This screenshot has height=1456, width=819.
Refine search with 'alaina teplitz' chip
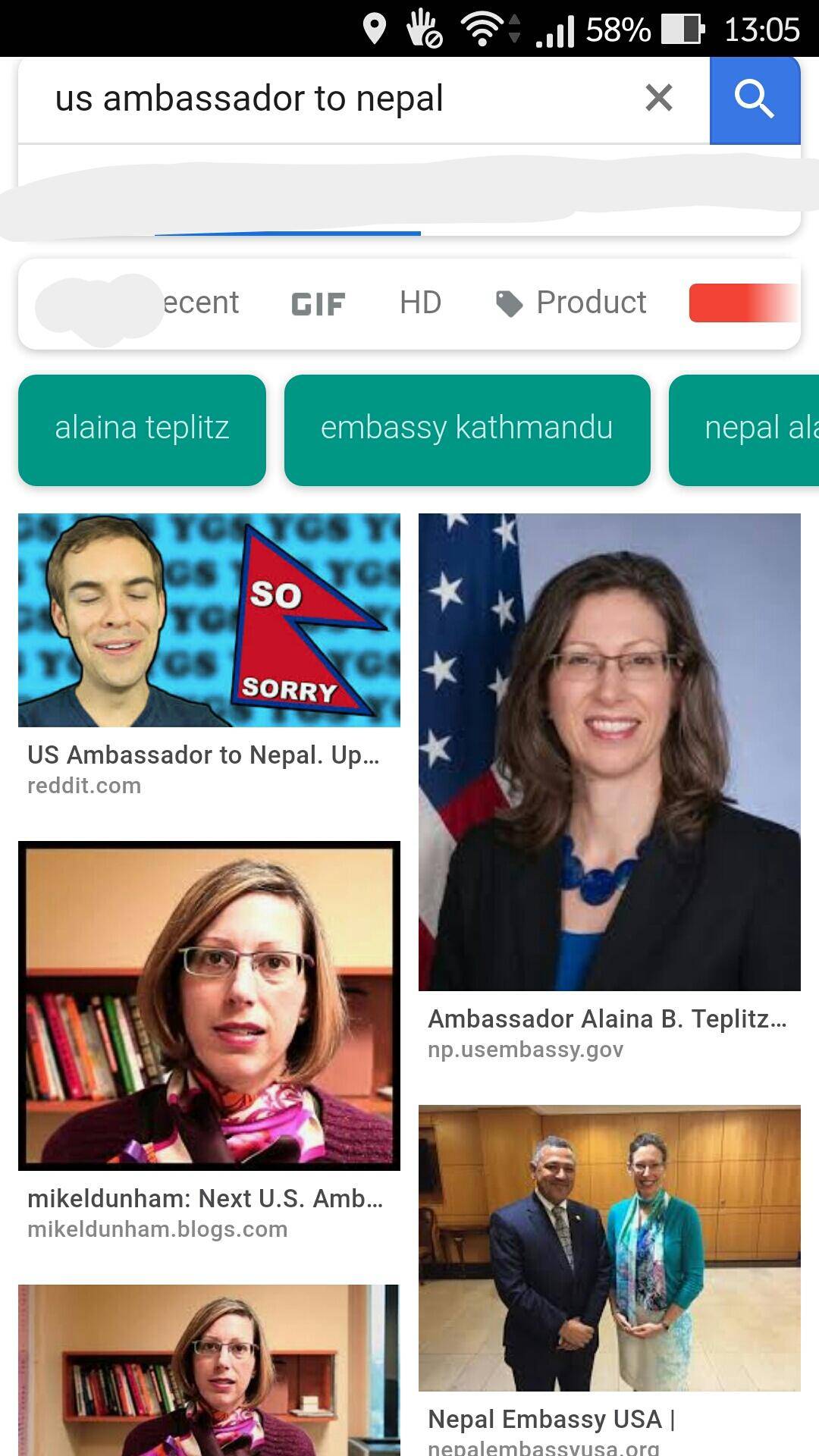(x=142, y=428)
